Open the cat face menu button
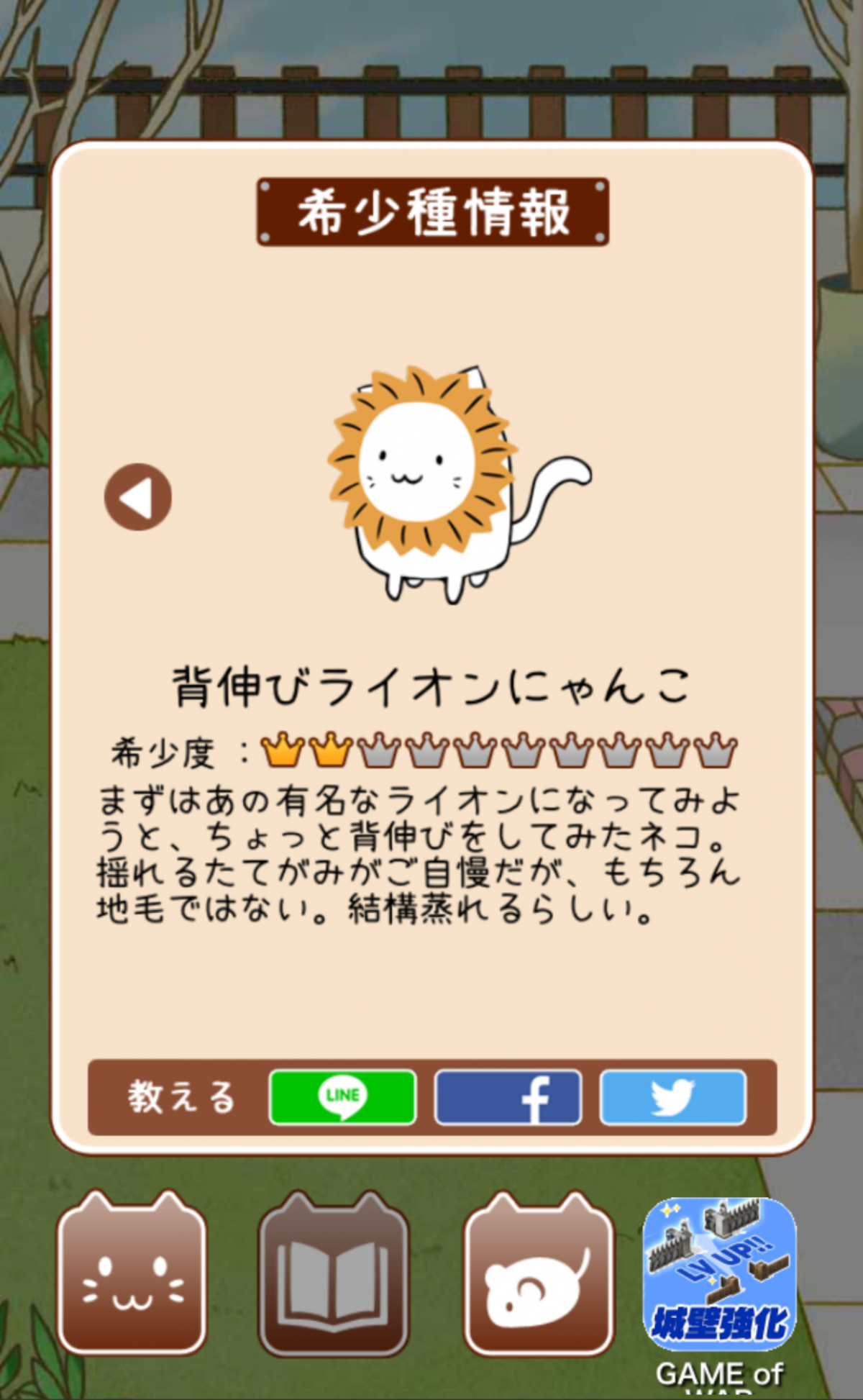The width and height of the screenshot is (863, 1400). (132, 1275)
